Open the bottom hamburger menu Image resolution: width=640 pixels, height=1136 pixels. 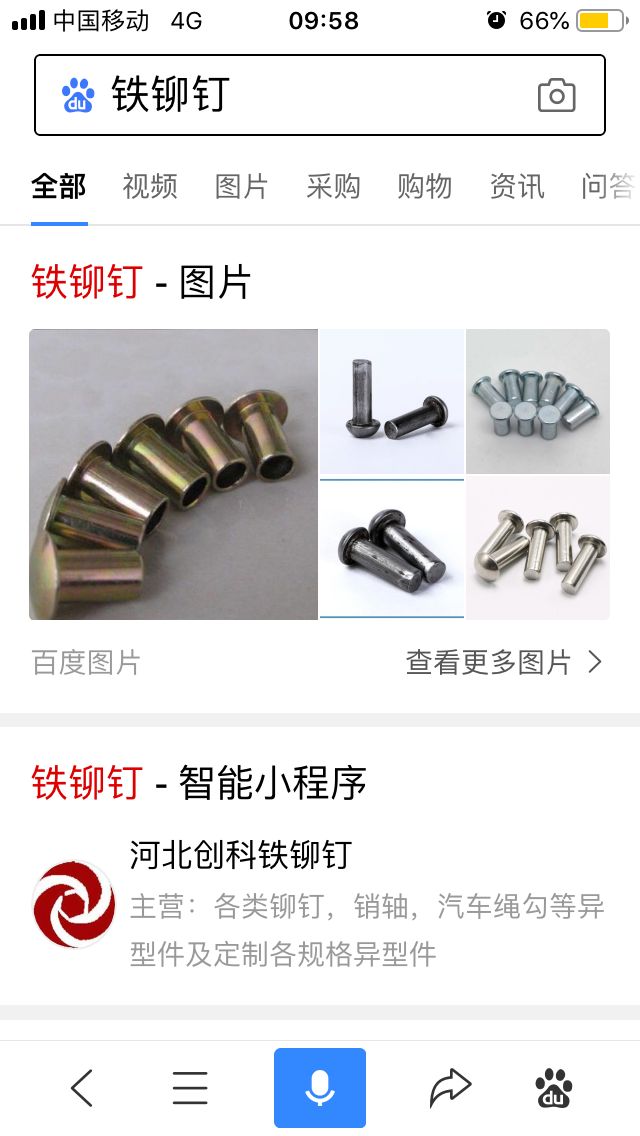[x=190, y=1087]
